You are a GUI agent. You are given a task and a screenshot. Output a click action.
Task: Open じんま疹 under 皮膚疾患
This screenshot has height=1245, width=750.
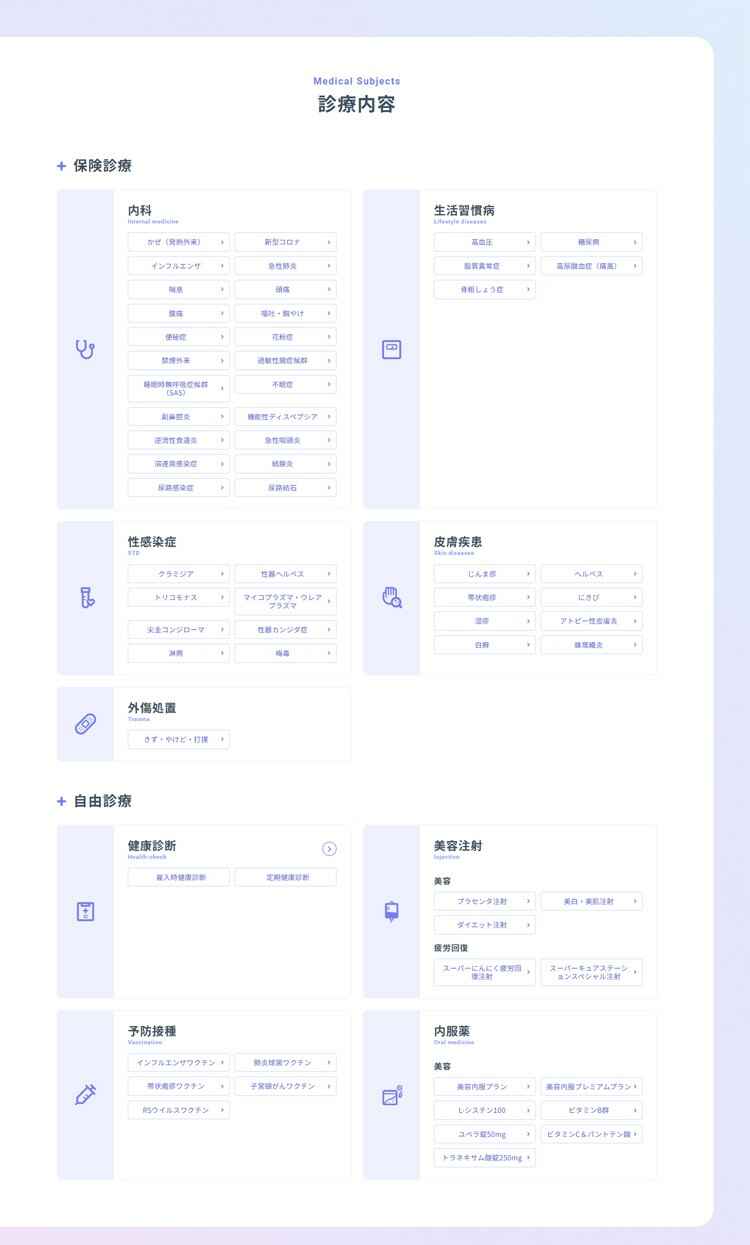click(484, 574)
